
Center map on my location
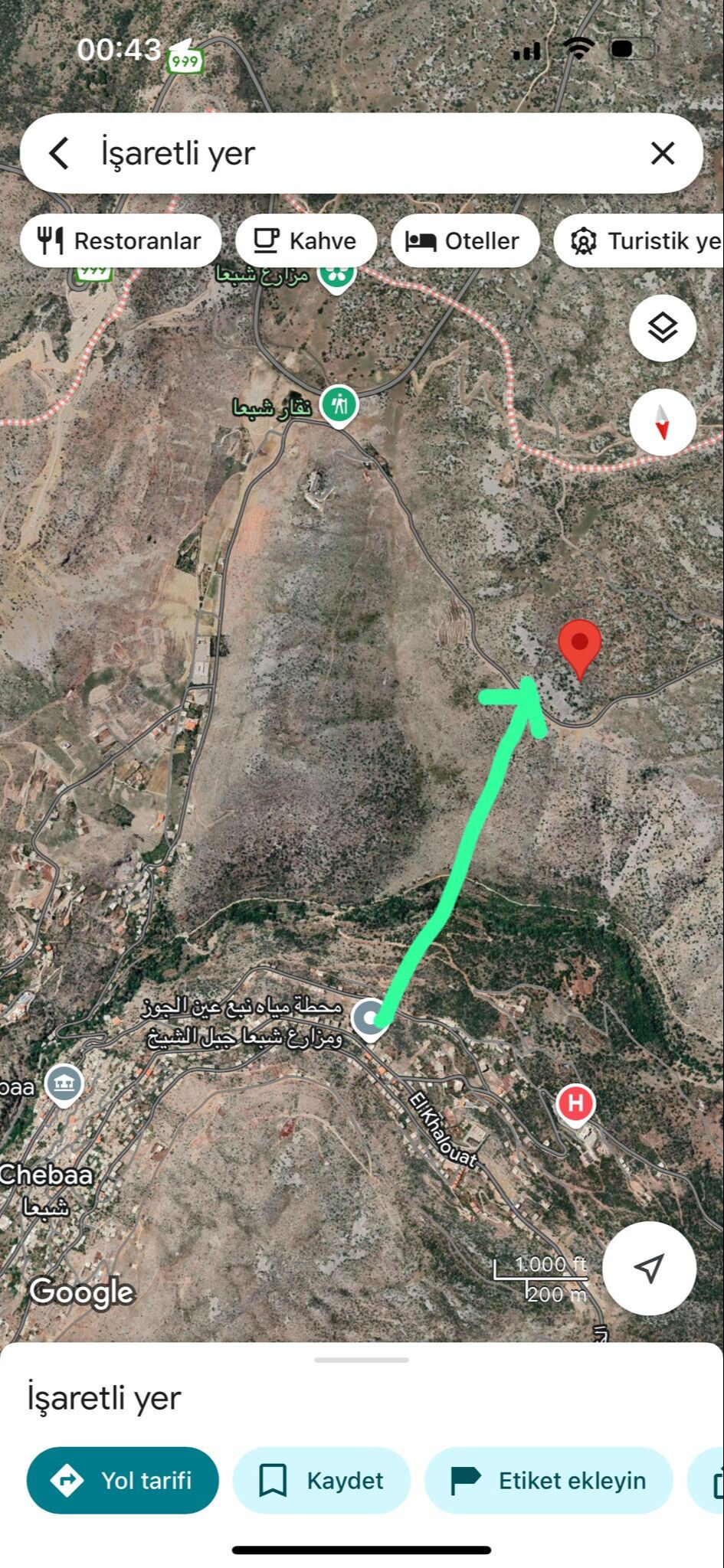pos(649,1268)
